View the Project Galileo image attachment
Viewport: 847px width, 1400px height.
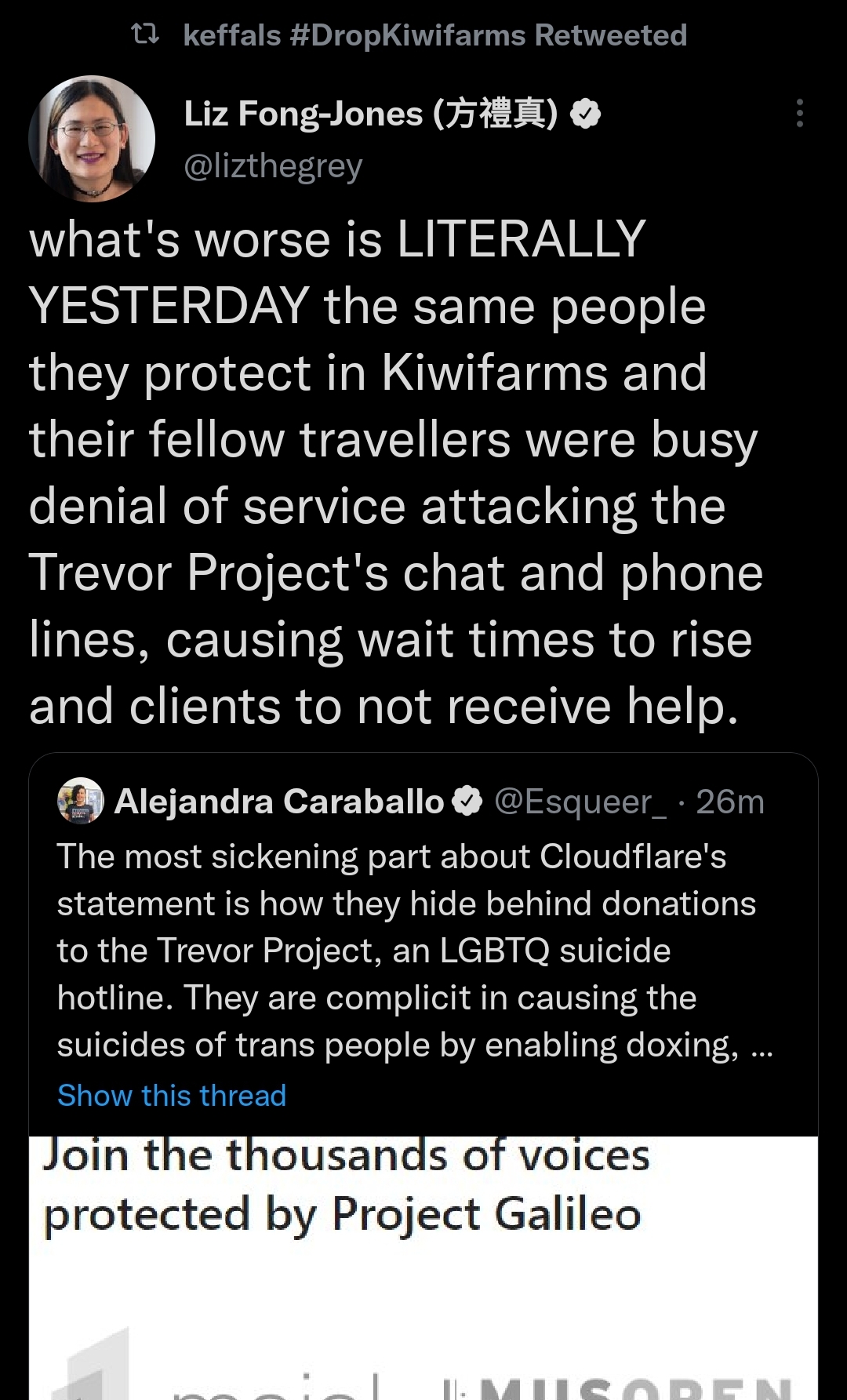coord(423,1267)
